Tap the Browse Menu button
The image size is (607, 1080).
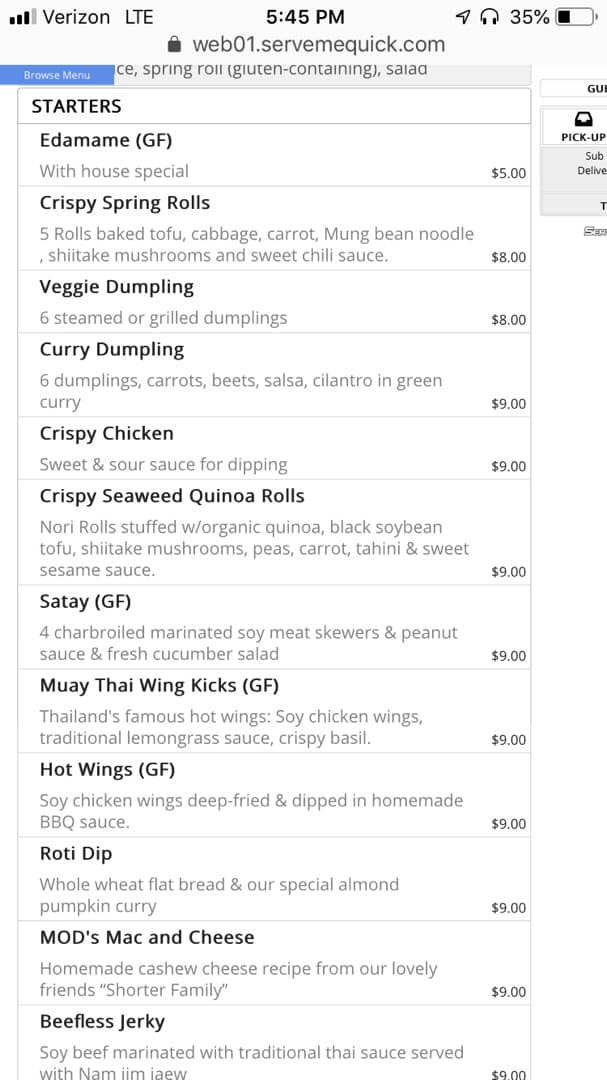(x=56, y=75)
